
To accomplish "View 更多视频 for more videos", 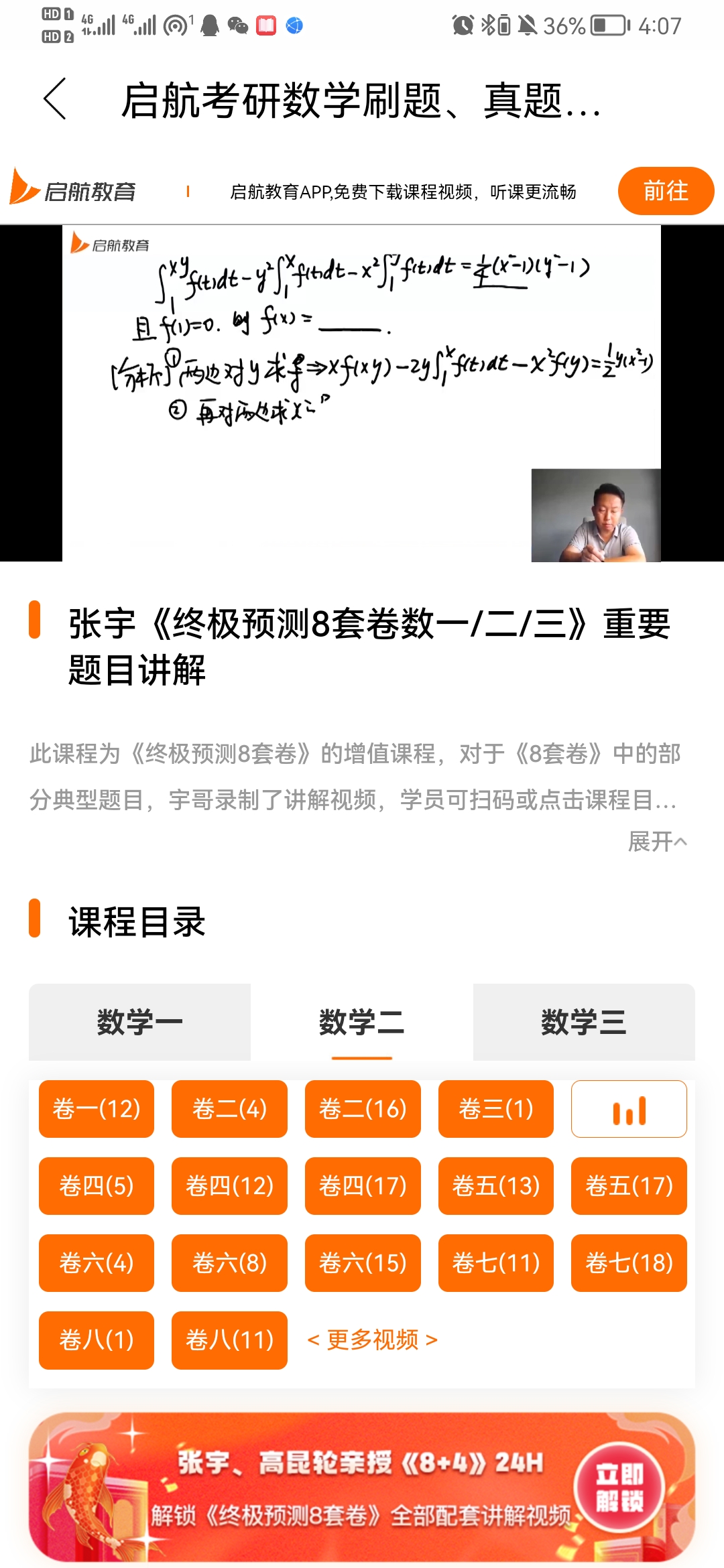I will click(x=372, y=1340).
